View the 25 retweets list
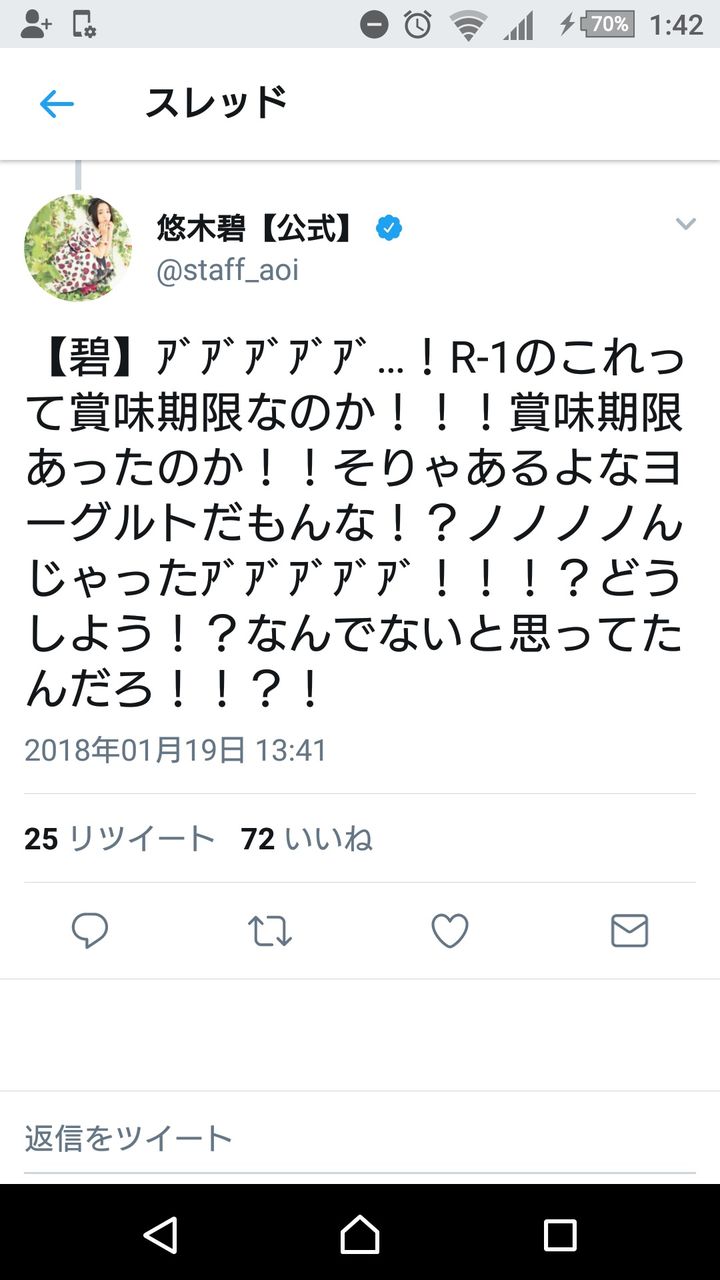 click(x=120, y=838)
